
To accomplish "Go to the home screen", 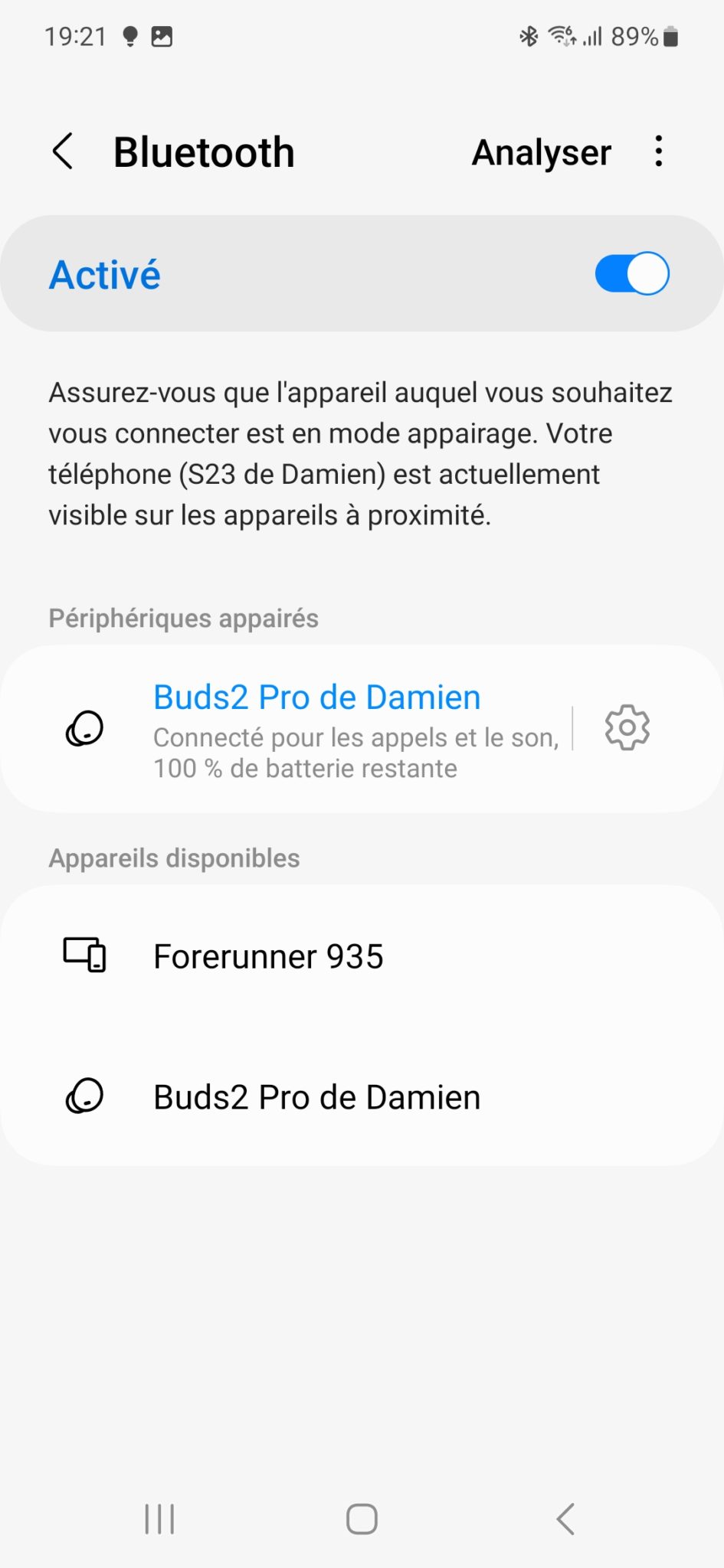I will click(x=362, y=1519).
